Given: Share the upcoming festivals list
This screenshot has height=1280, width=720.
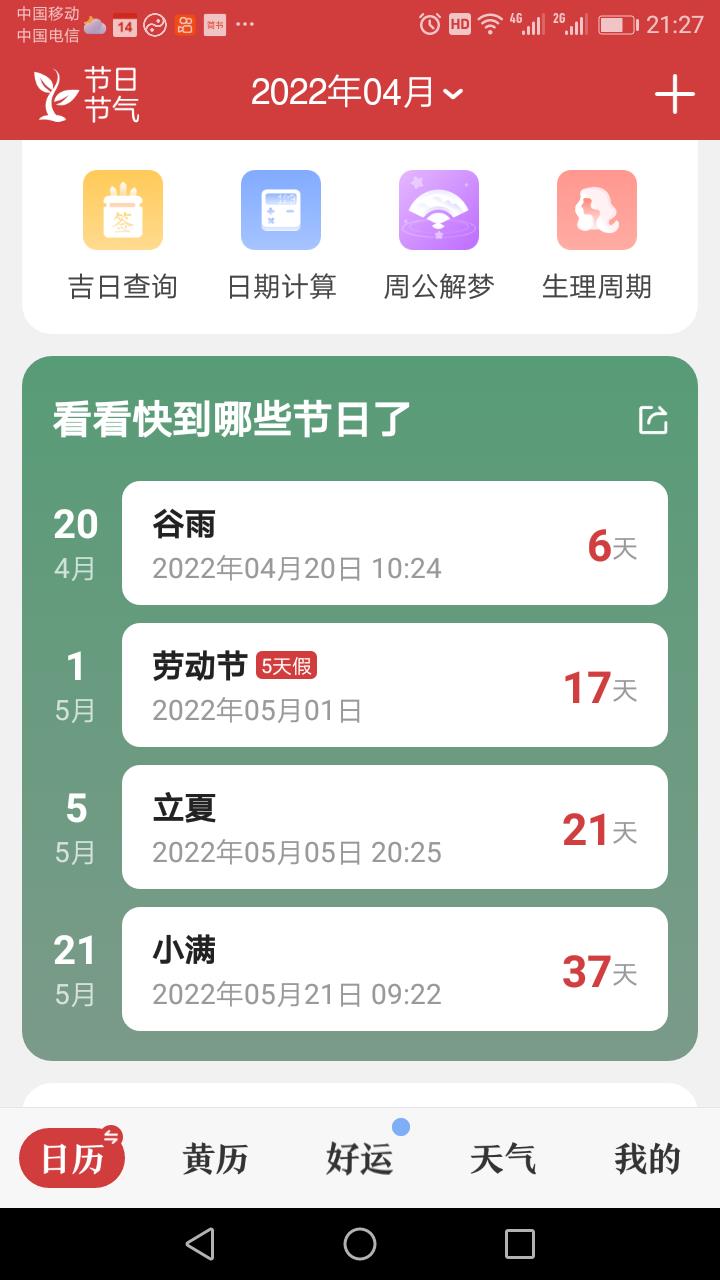Looking at the screenshot, I should click(x=653, y=420).
